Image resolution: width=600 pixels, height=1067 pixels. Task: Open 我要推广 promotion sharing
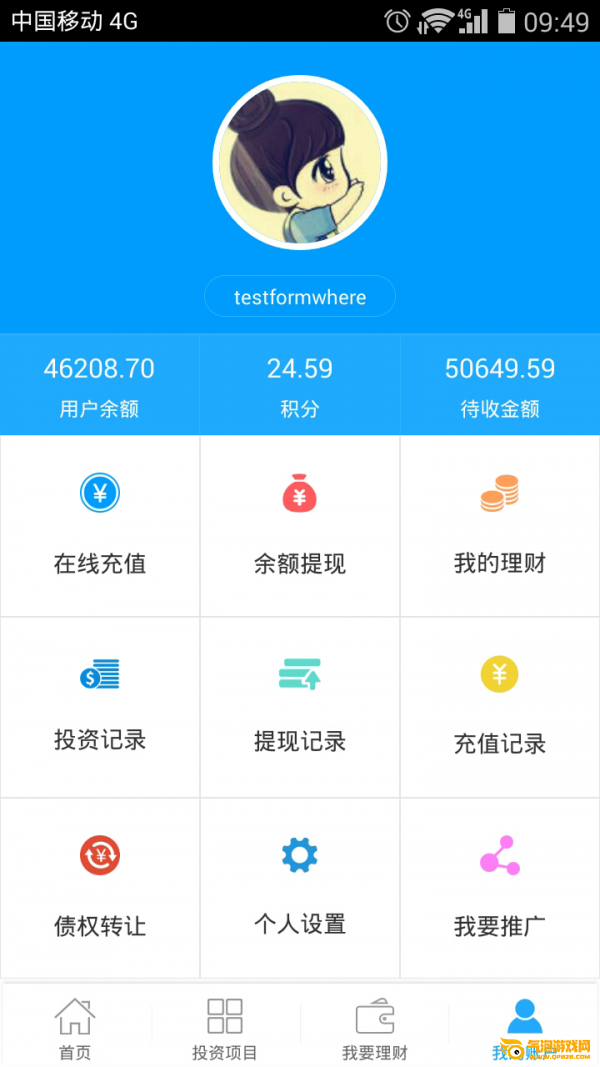click(x=500, y=888)
